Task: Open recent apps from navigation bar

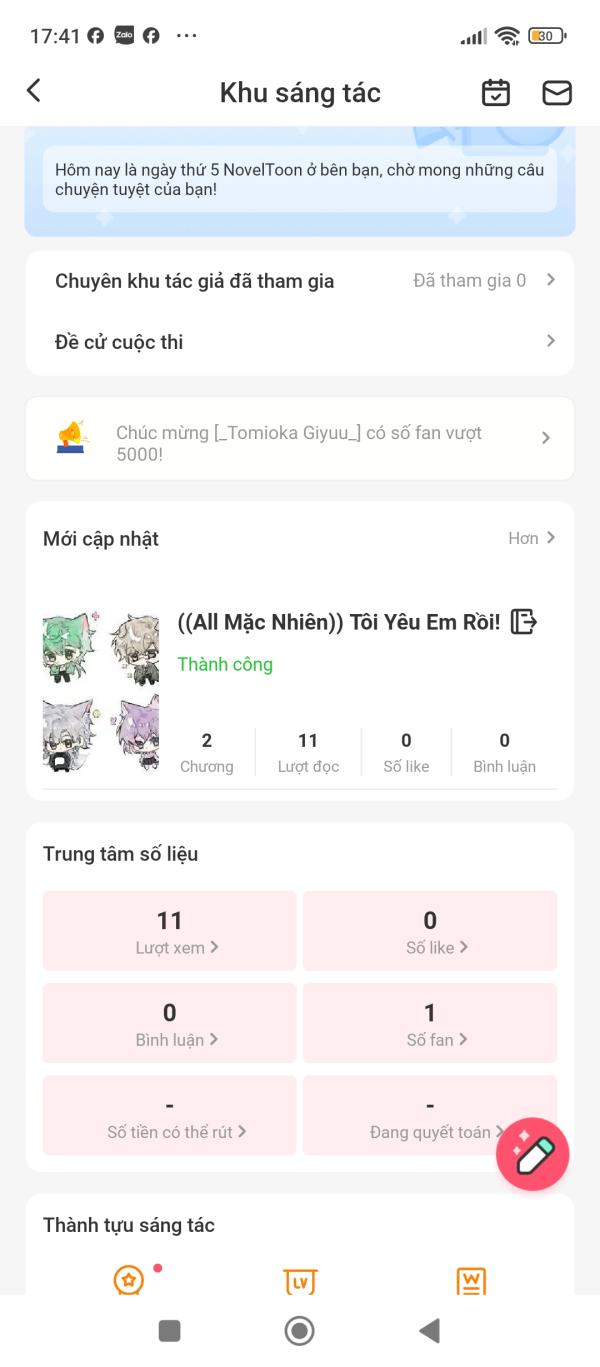Action: point(170,1331)
